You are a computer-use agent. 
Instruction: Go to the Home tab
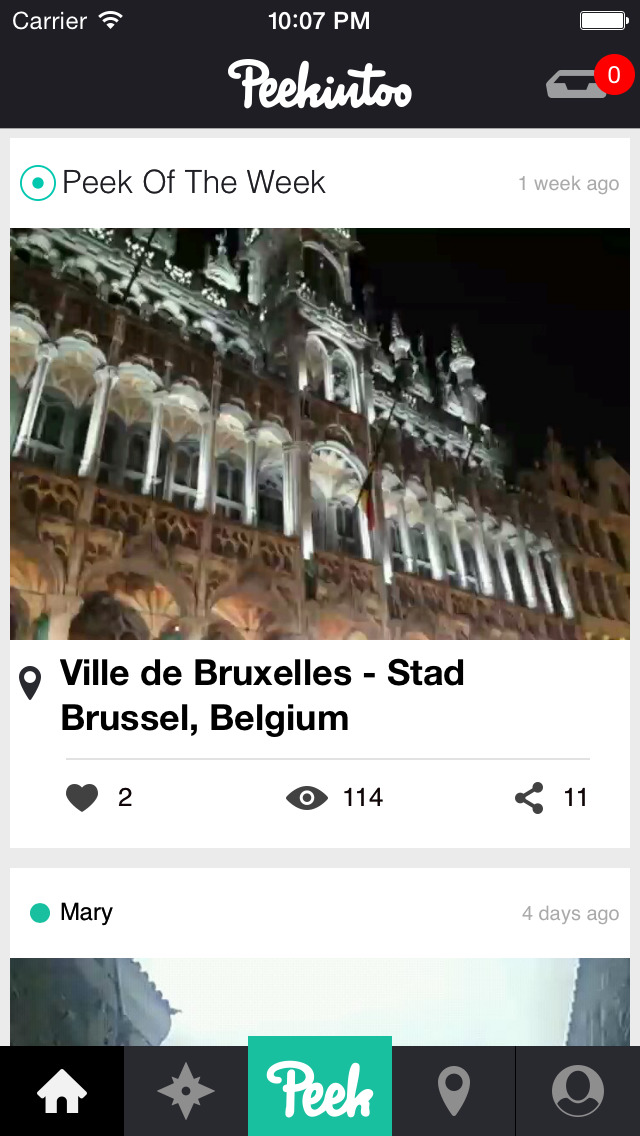[62, 1091]
